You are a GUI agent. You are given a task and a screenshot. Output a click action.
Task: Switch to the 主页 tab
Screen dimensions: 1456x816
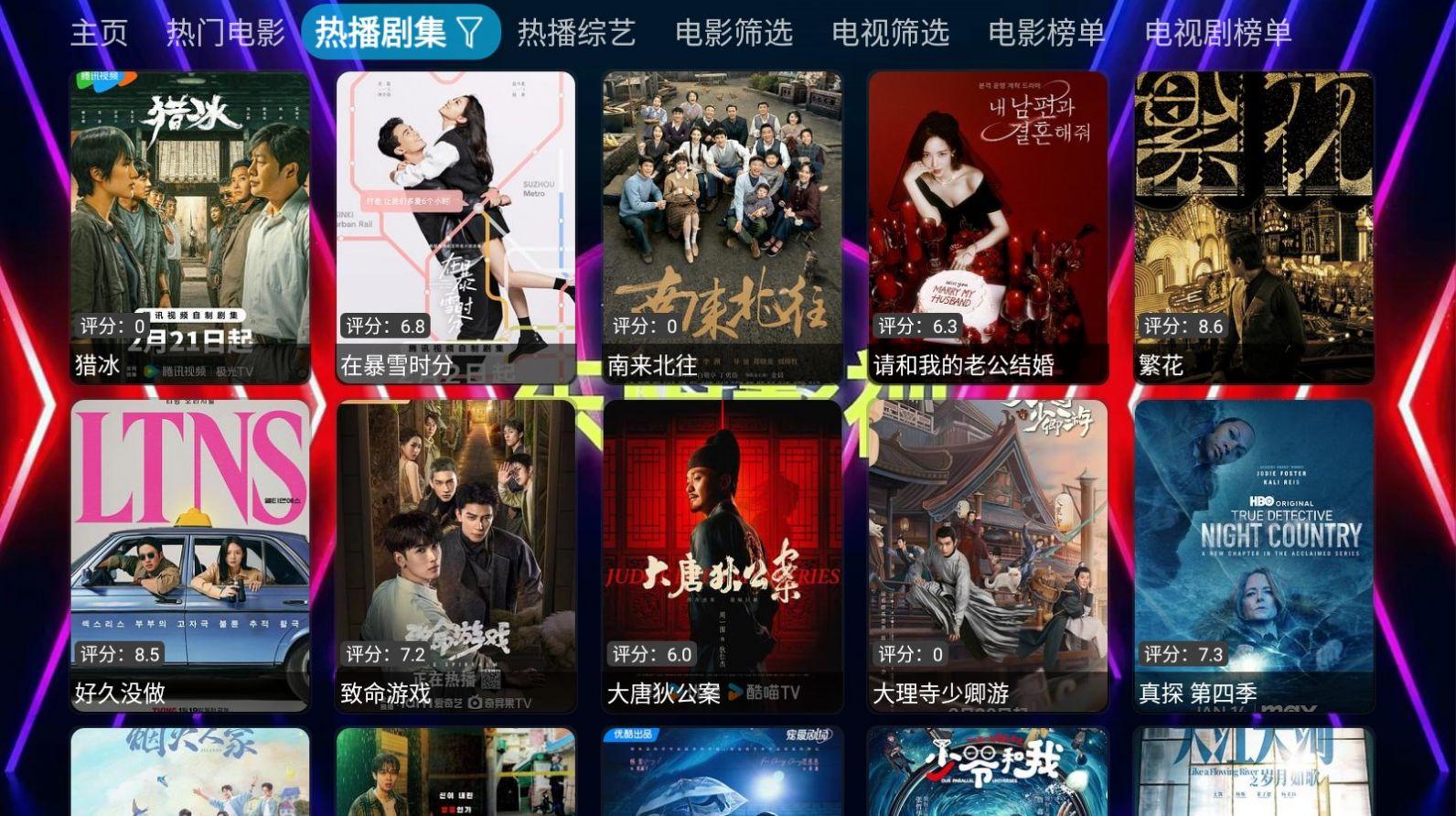pos(99,33)
